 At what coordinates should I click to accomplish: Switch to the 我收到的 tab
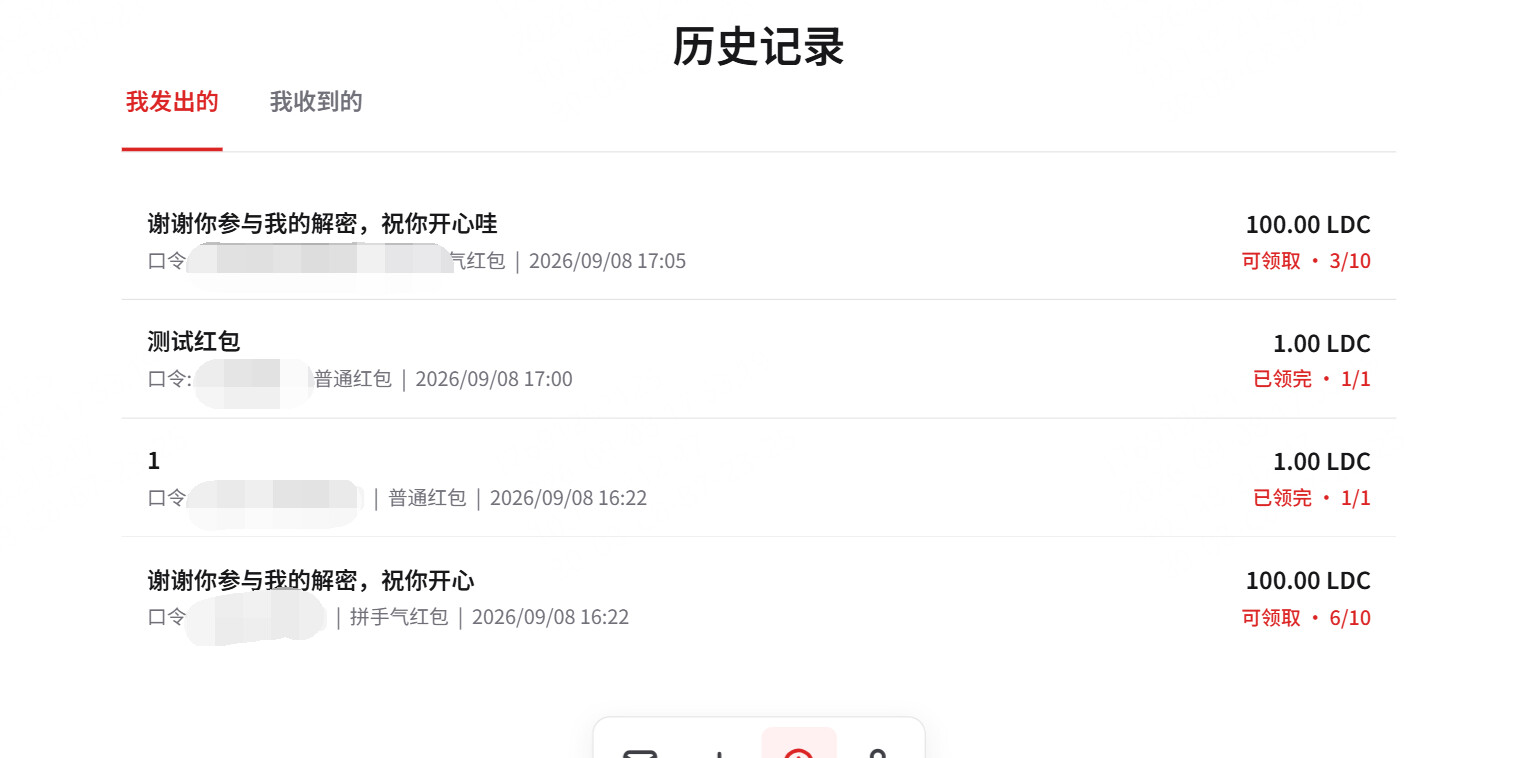point(316,102)
